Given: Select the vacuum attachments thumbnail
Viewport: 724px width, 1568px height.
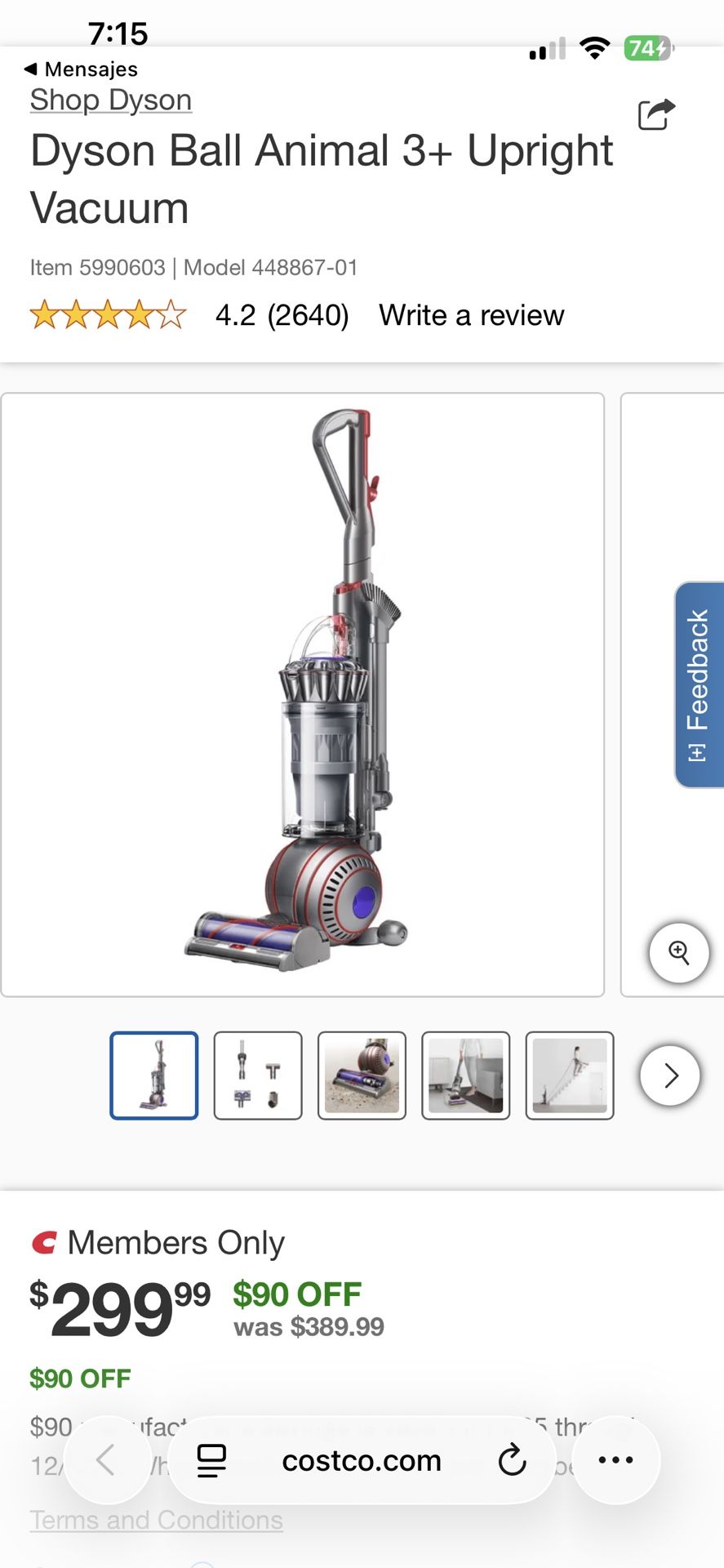Looking at the screenshot, I should (x=257, y=1076).
